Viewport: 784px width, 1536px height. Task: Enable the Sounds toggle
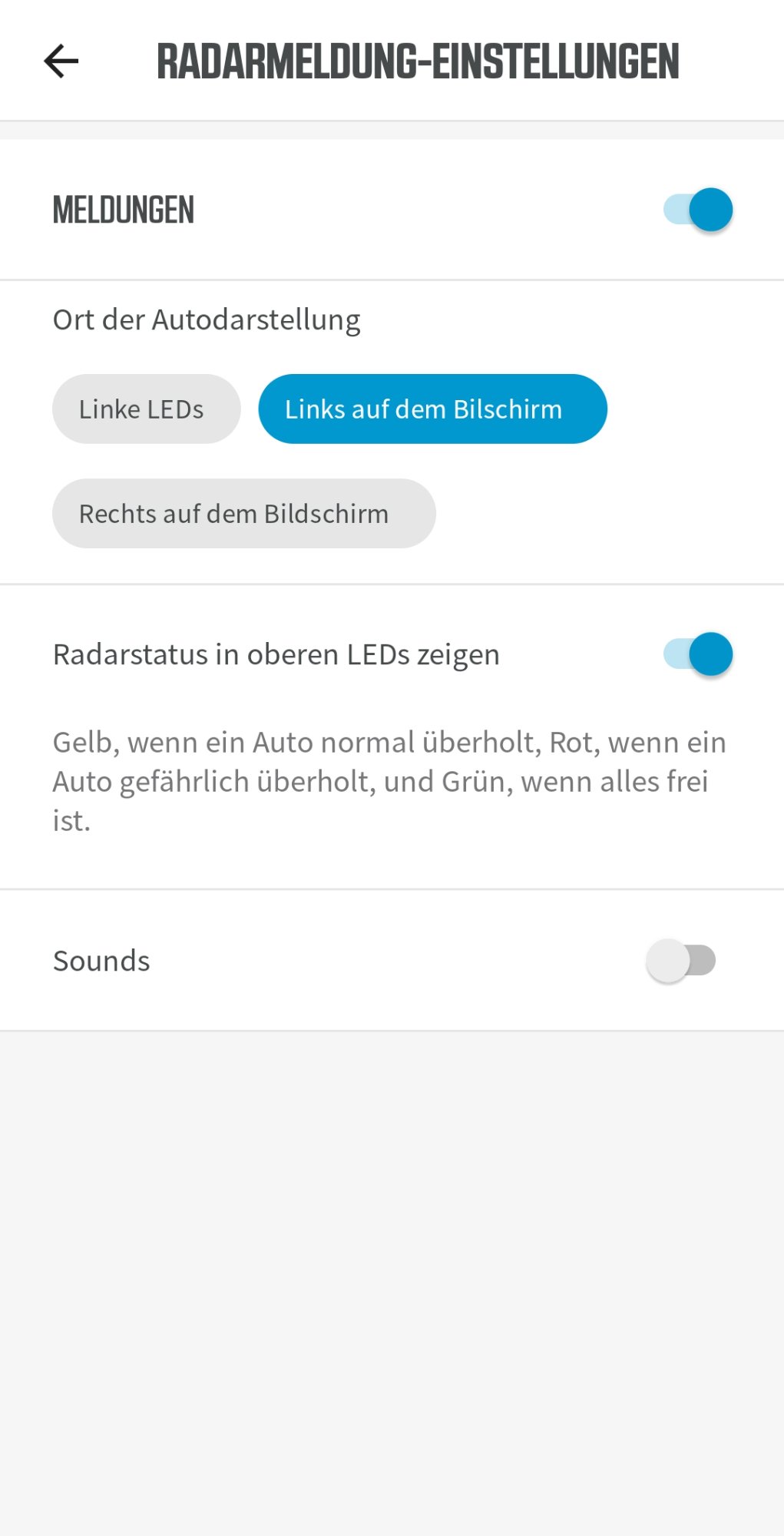point(681,961)
